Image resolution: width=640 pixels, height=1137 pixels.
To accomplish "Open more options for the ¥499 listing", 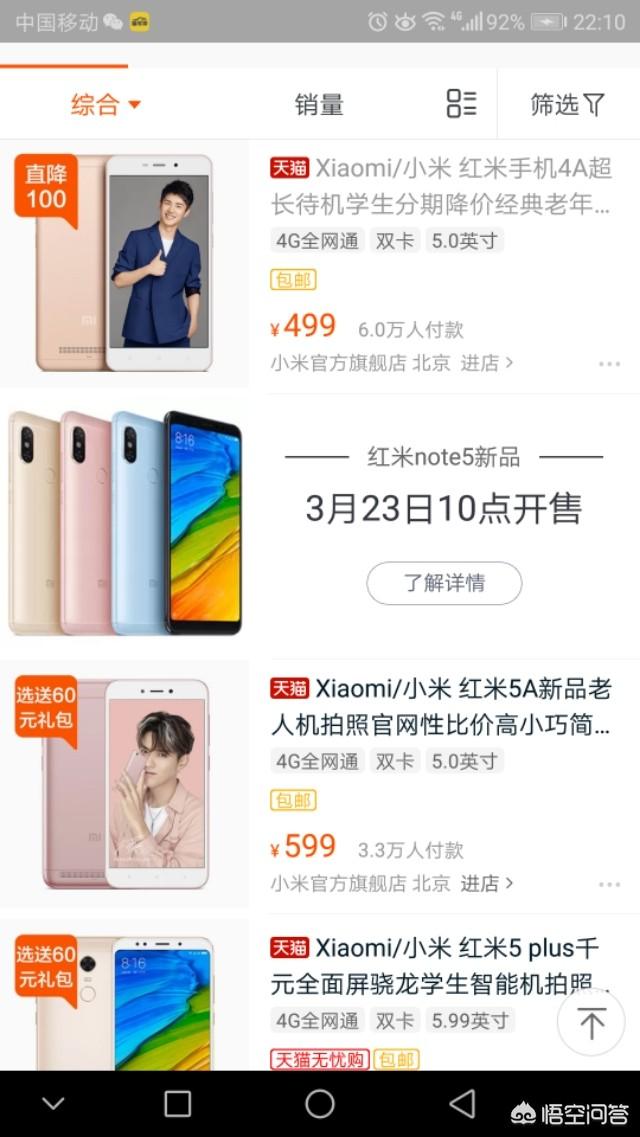I will point(609,364).
